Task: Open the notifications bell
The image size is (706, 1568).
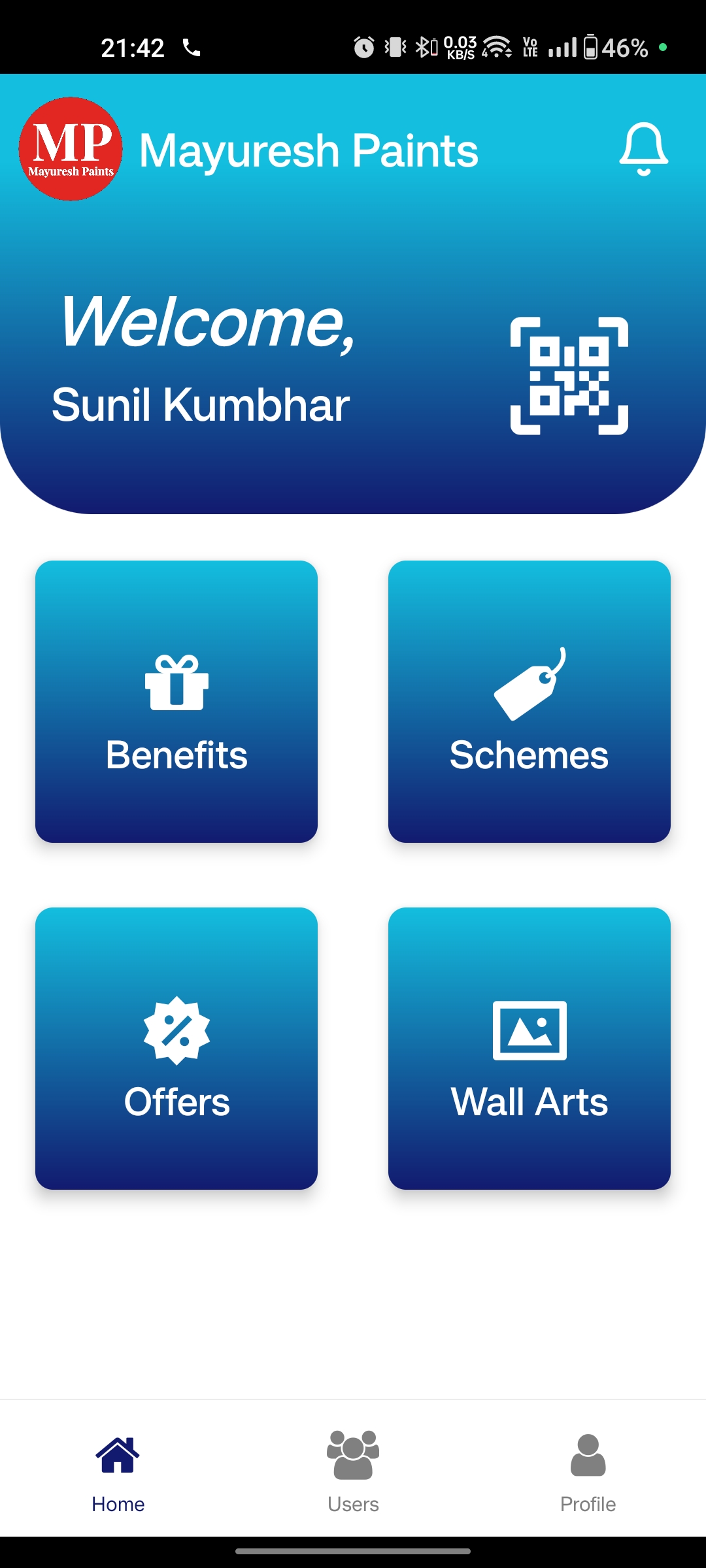Action: pos(643,150)
